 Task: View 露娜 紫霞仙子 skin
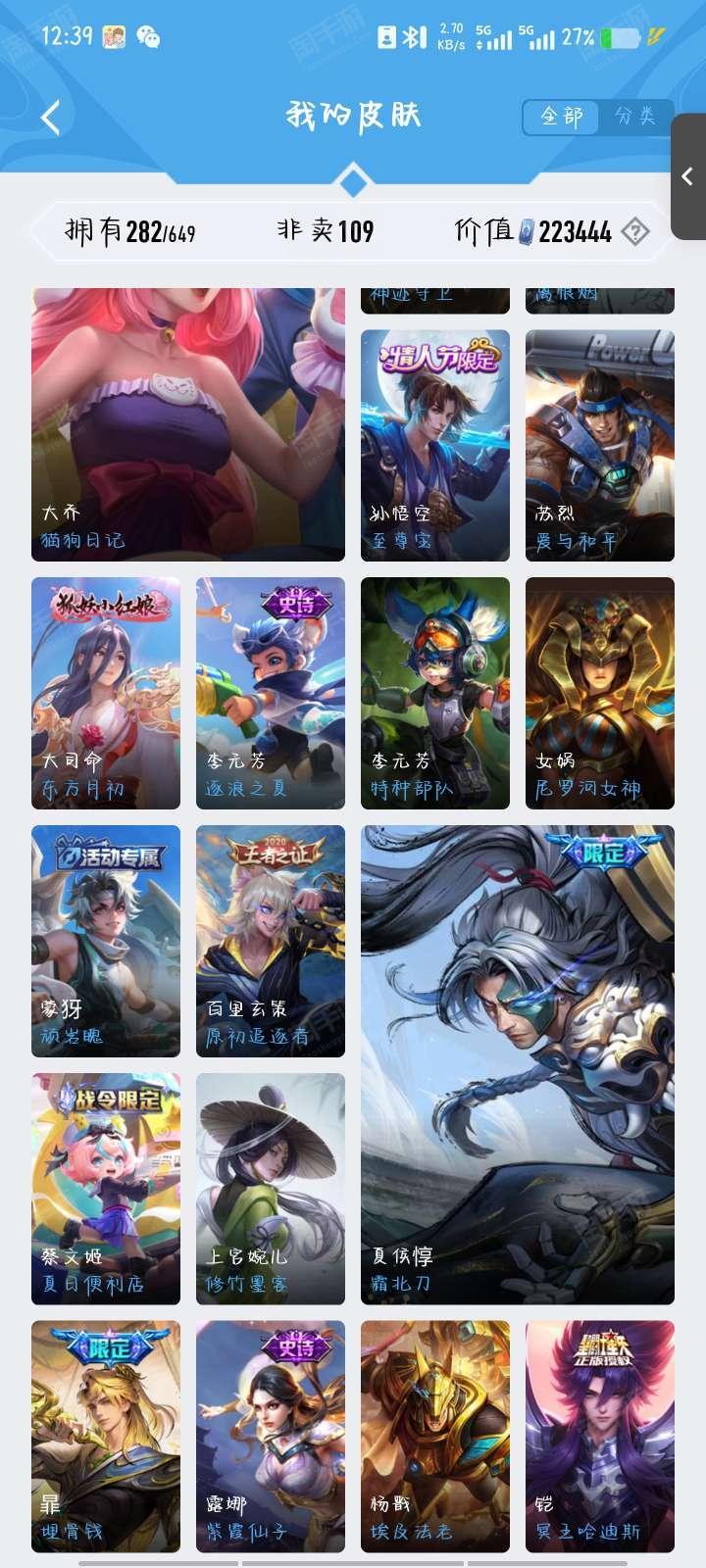point(271,1437)
